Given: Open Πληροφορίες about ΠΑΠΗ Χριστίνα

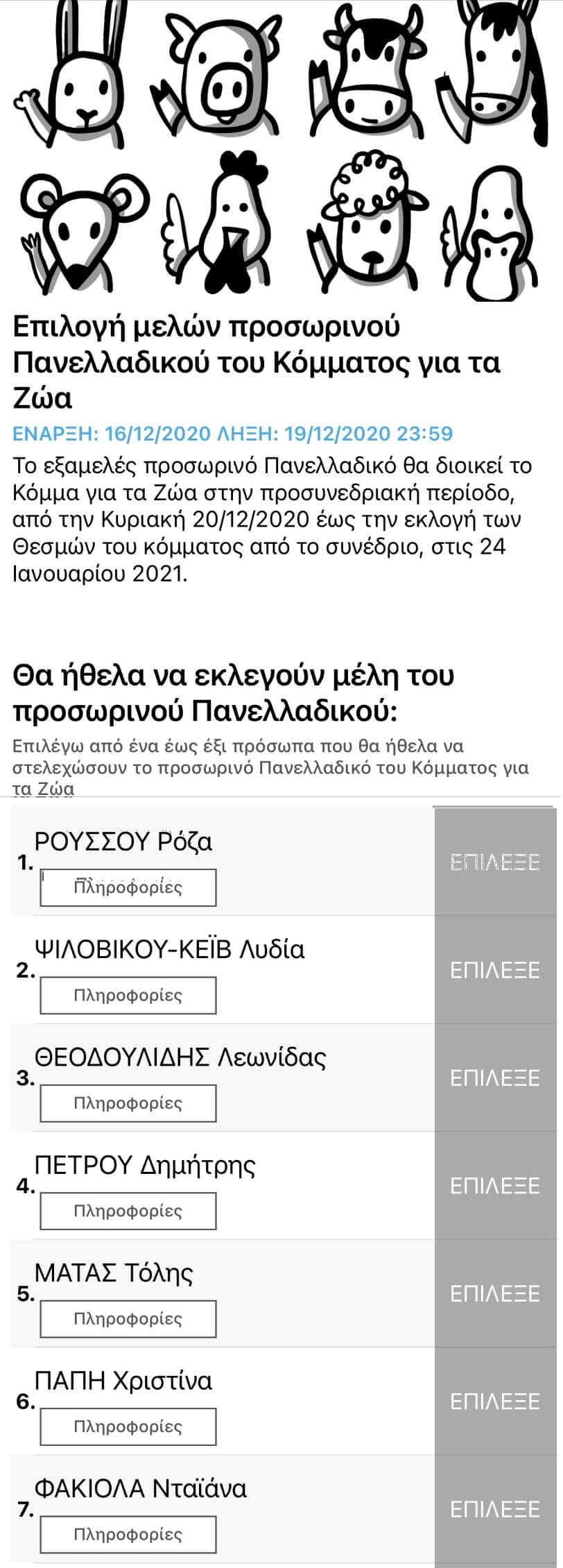Looking at the screenshot, I should coord(128,1426).
